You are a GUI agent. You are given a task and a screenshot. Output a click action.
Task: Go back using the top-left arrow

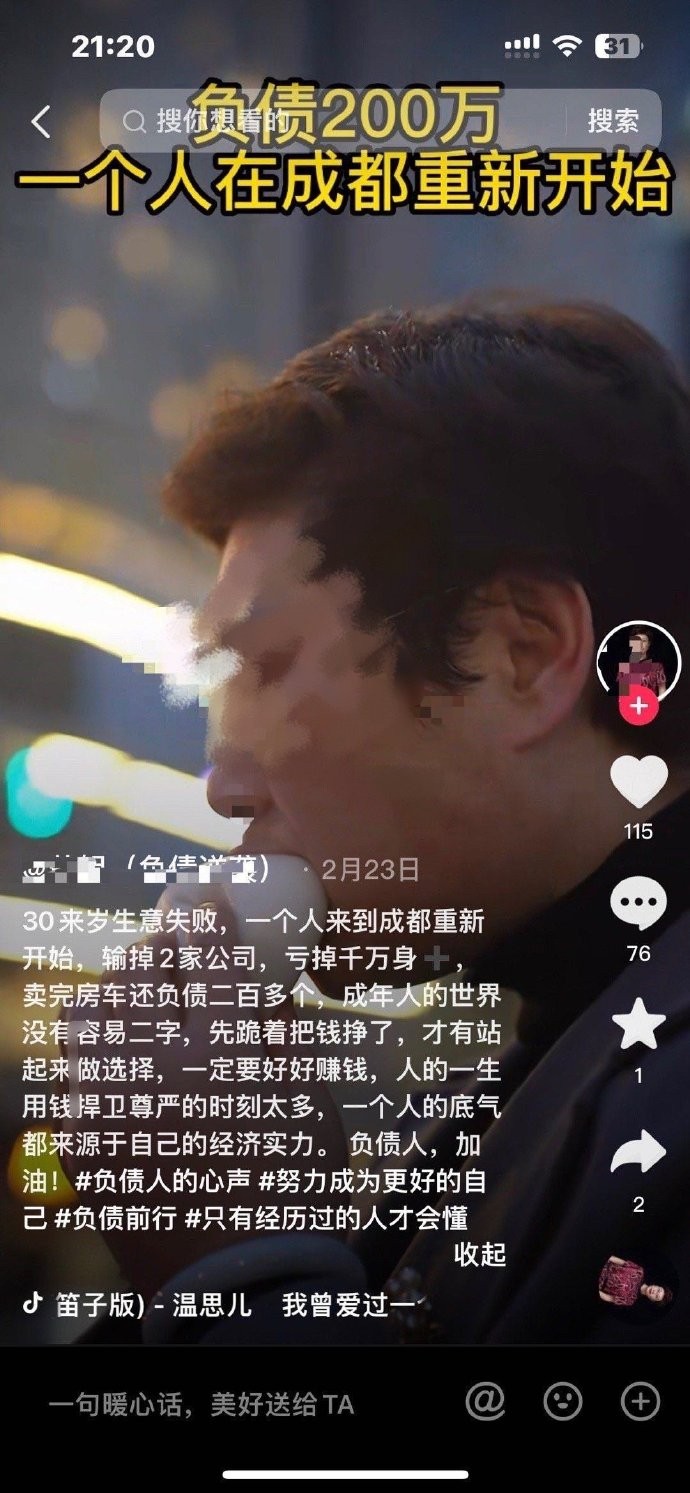(40, 122)
